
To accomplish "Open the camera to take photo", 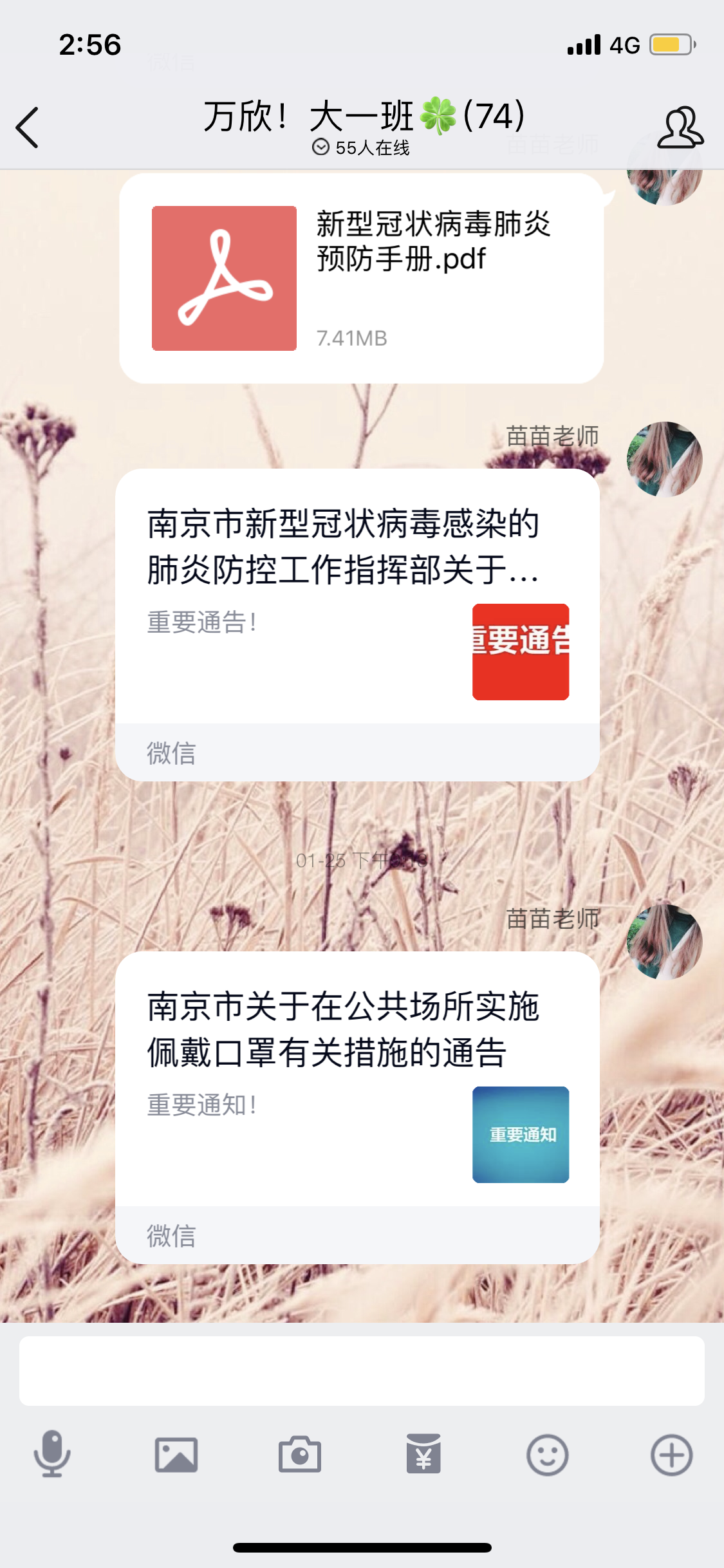I will coord(299,1455).
